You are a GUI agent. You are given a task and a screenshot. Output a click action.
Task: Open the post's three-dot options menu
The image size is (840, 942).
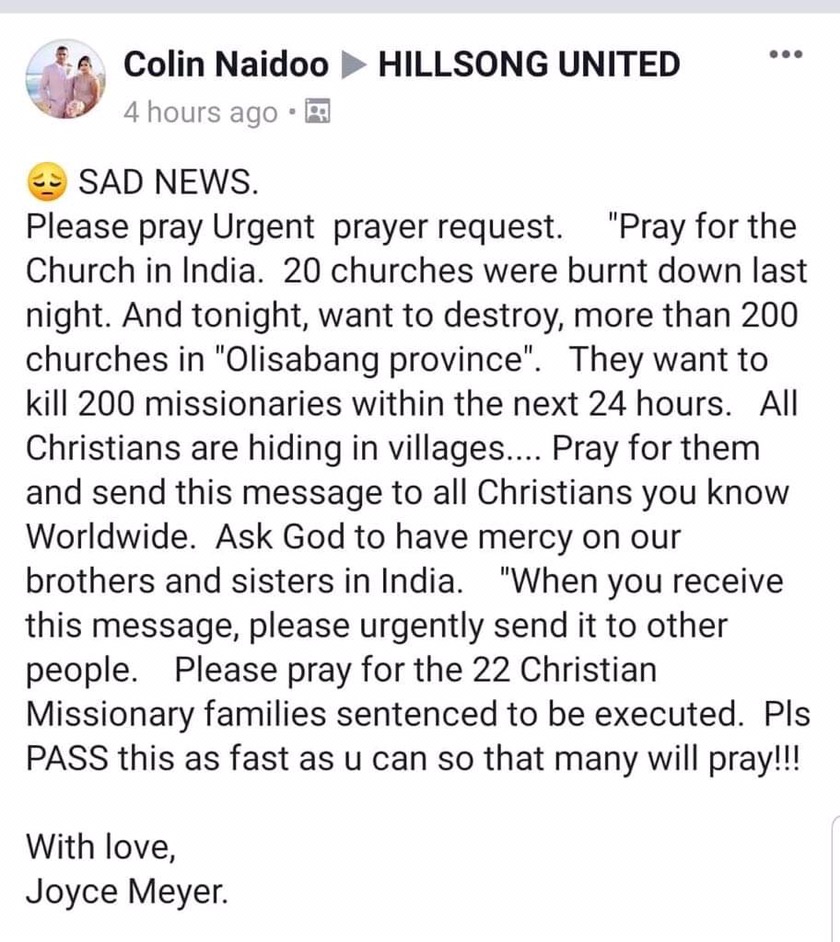point(785,56)
